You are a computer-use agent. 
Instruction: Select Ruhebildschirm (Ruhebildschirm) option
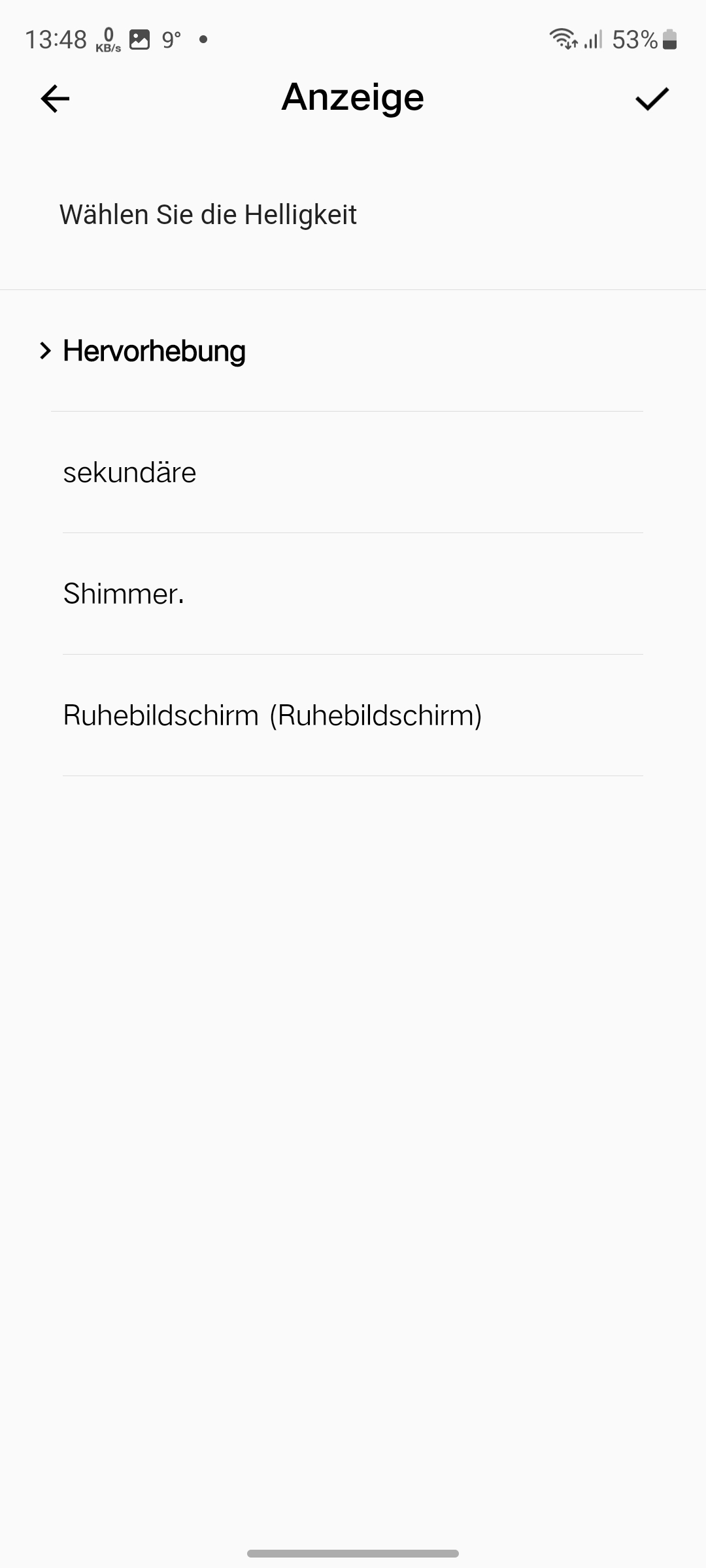click(272, 715)
